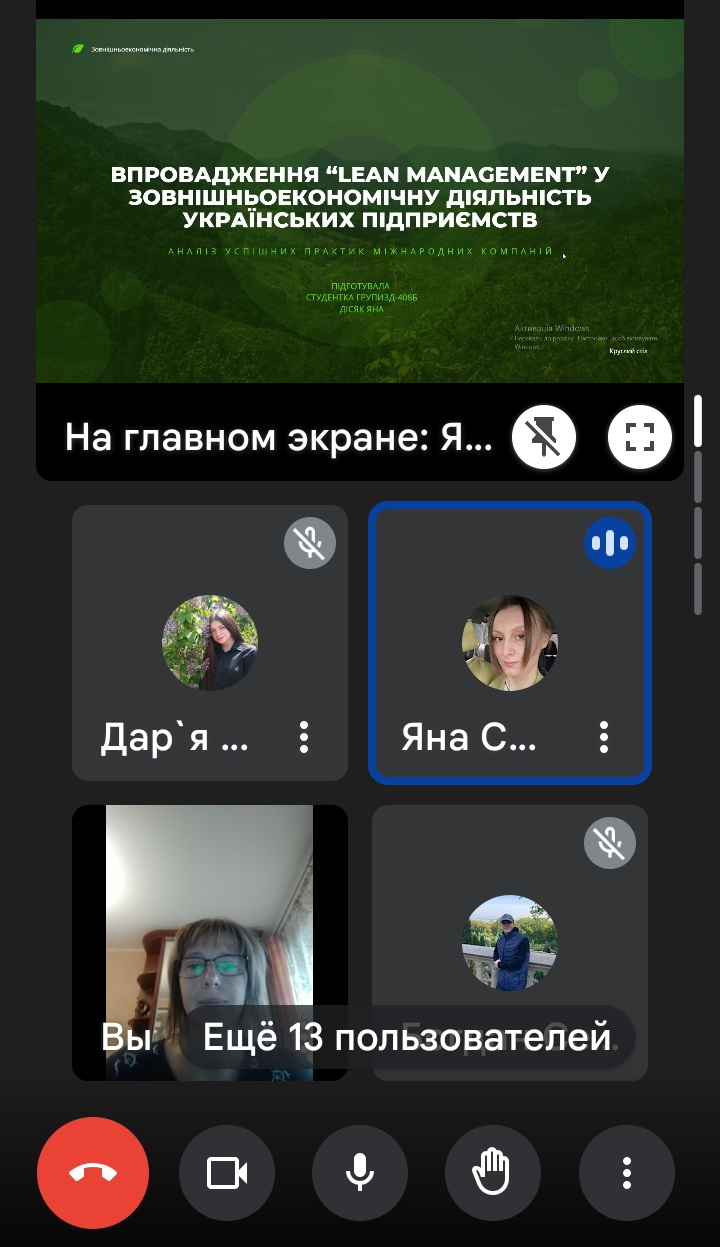
Task: Toggle your camera off
Action: [x=227, y=1173]
